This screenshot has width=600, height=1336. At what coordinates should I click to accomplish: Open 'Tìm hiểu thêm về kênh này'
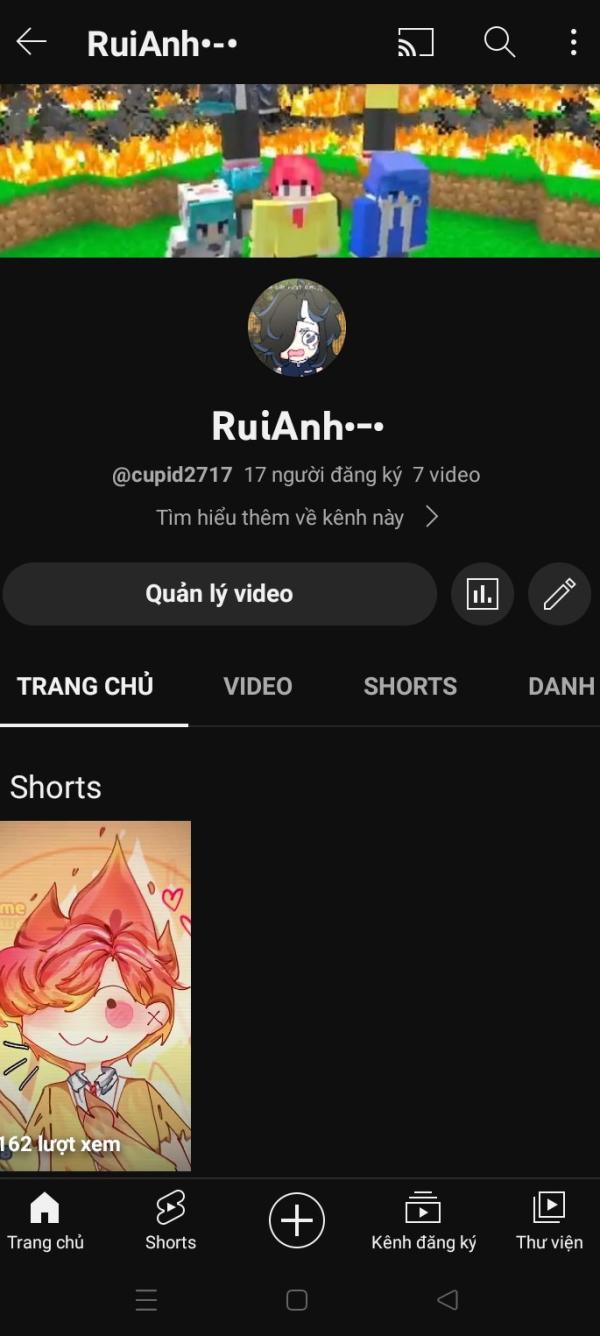(298, 517)
